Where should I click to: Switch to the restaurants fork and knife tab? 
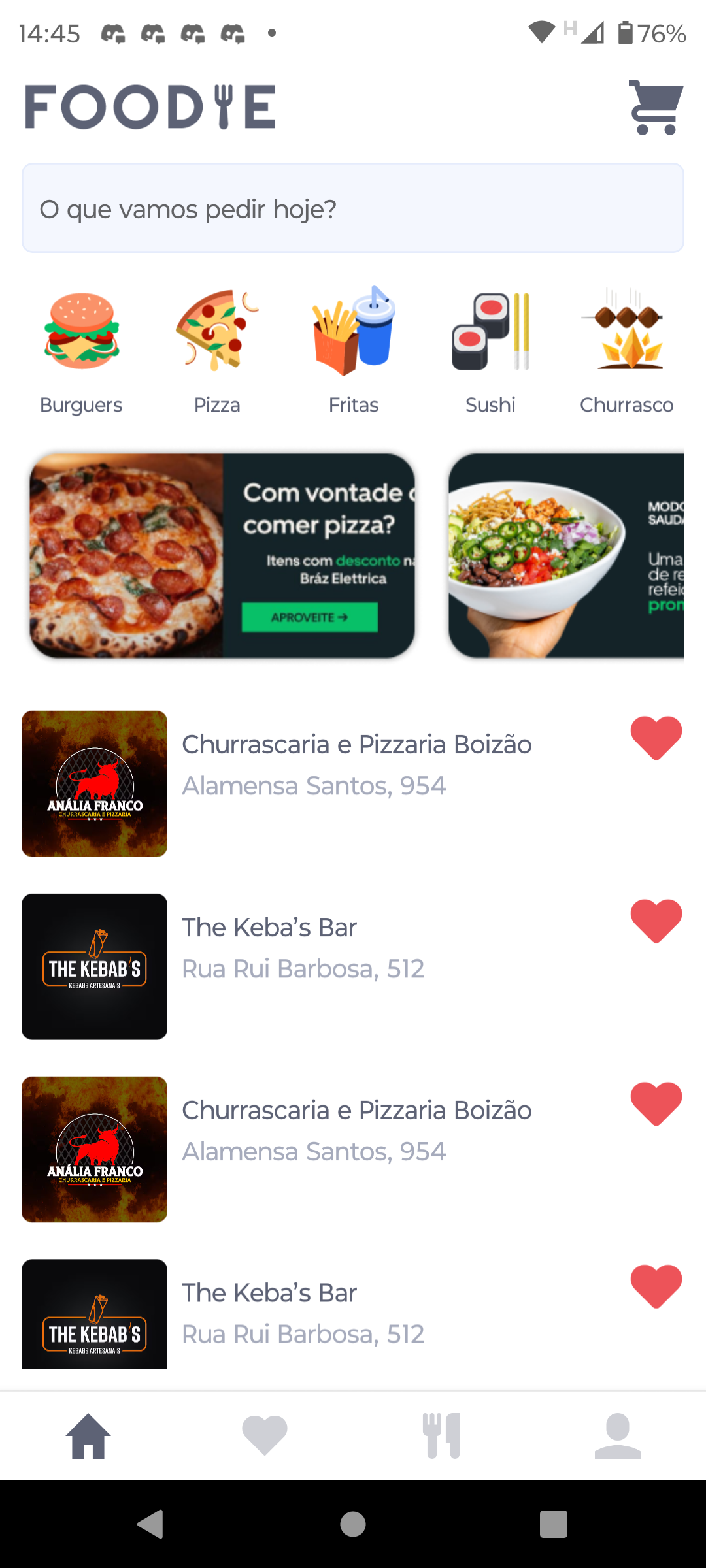click(x=441, y=1435)
